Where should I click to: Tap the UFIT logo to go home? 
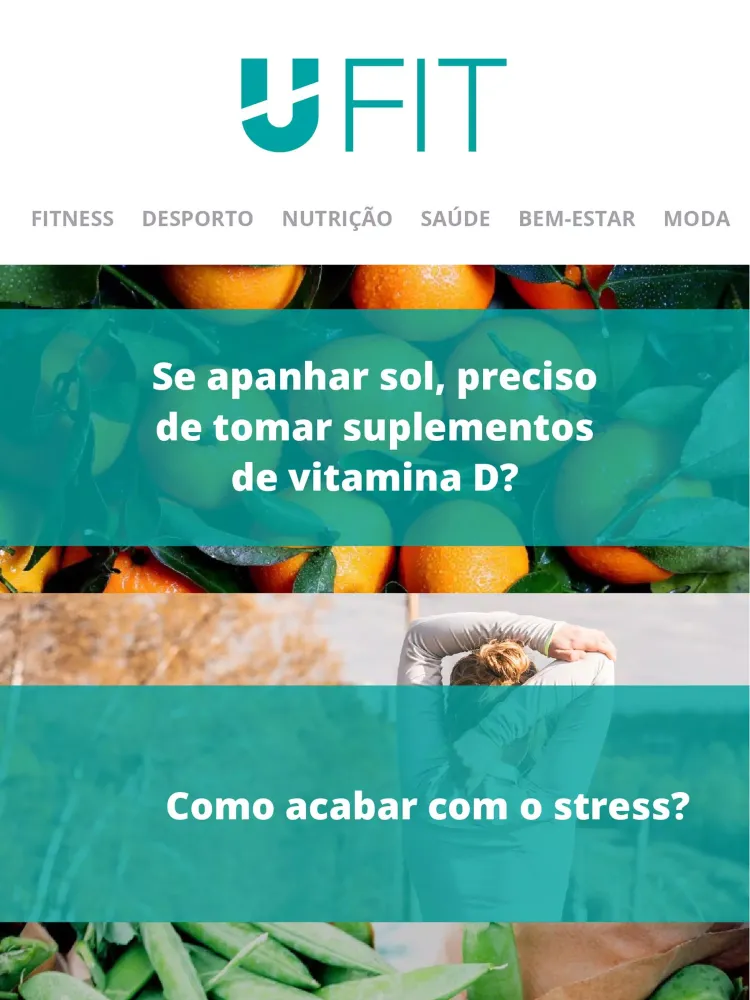pos(374,105)
